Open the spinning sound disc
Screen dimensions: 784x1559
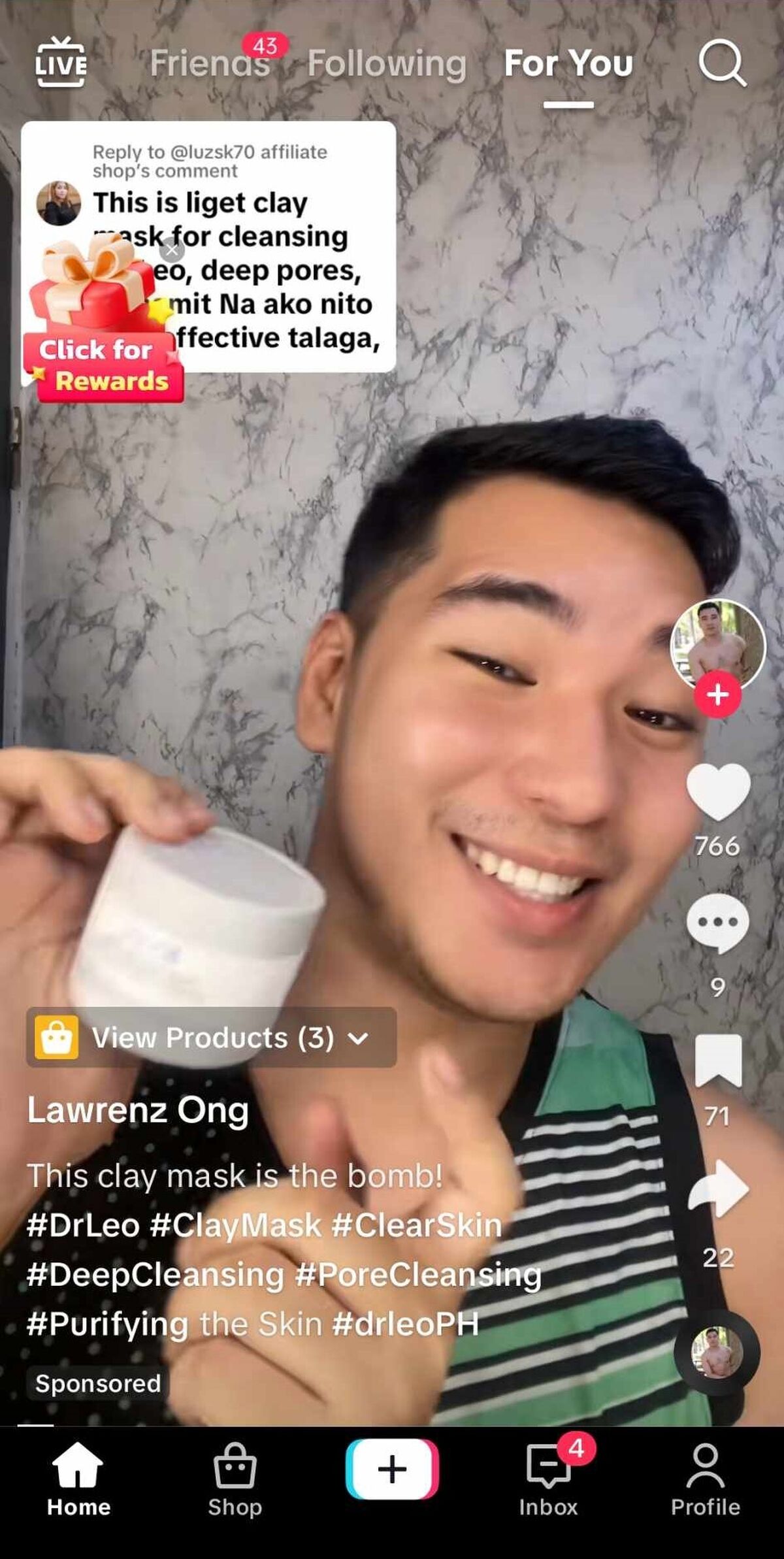pyautogui.click(x=717, y=1353)
